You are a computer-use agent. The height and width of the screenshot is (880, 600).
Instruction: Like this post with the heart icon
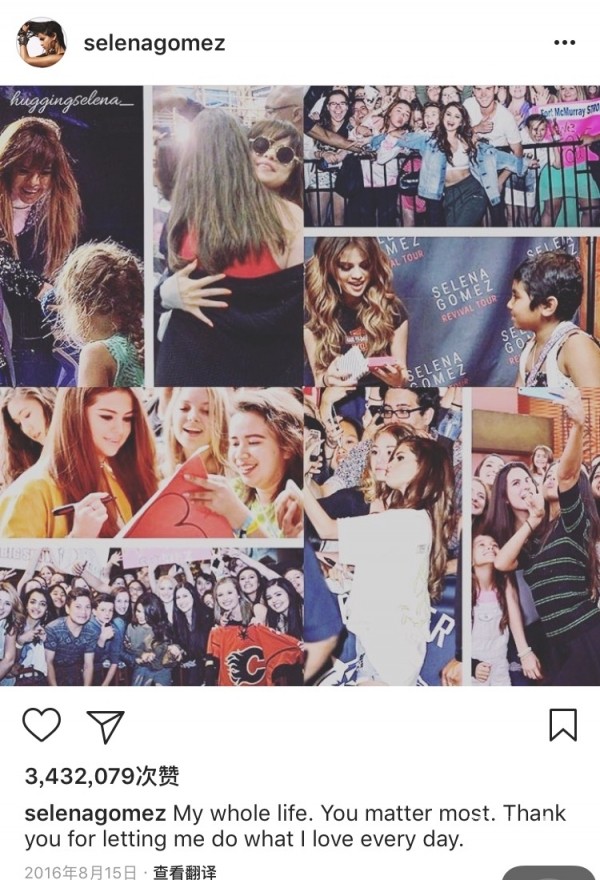41,724
